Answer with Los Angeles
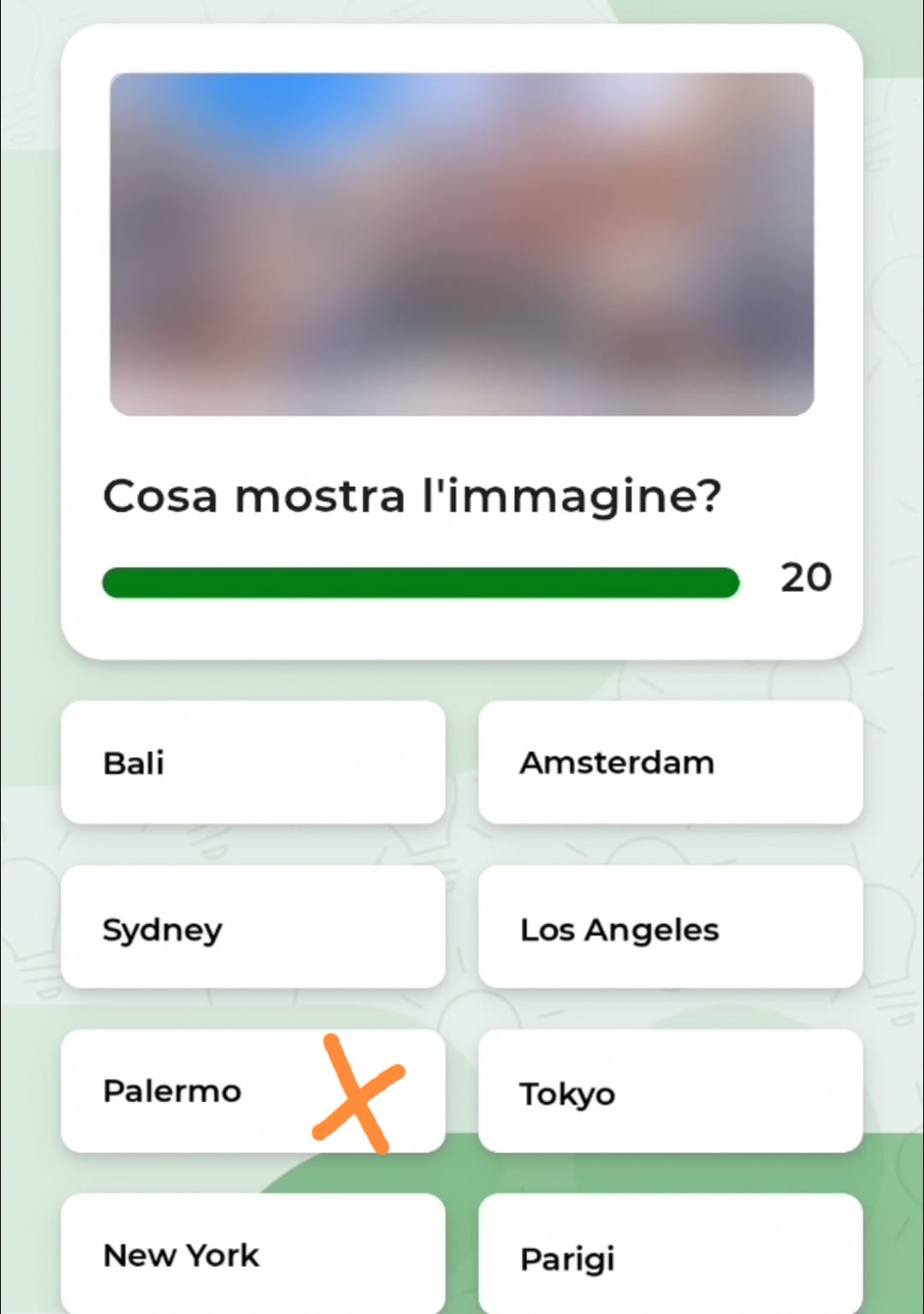 click(670, 928)
